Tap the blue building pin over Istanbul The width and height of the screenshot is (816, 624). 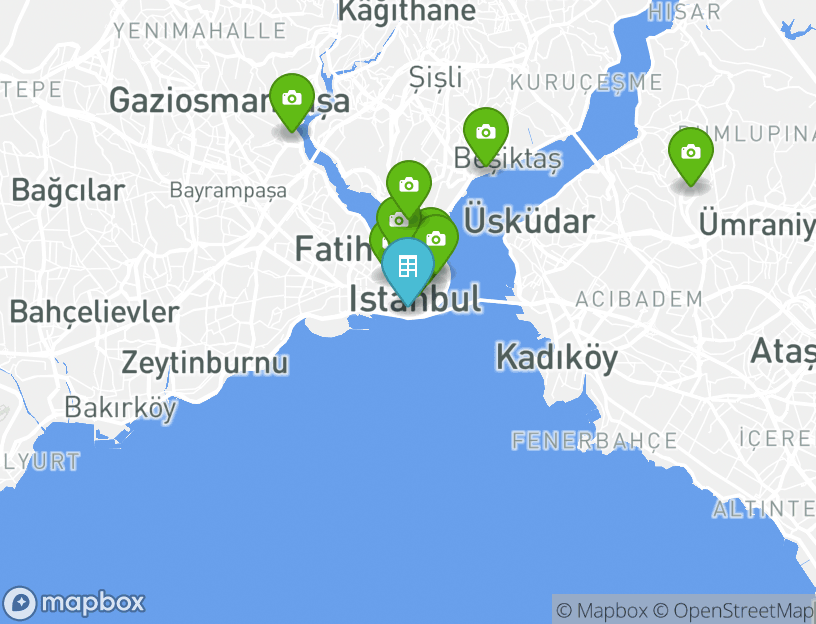(407, 267)
